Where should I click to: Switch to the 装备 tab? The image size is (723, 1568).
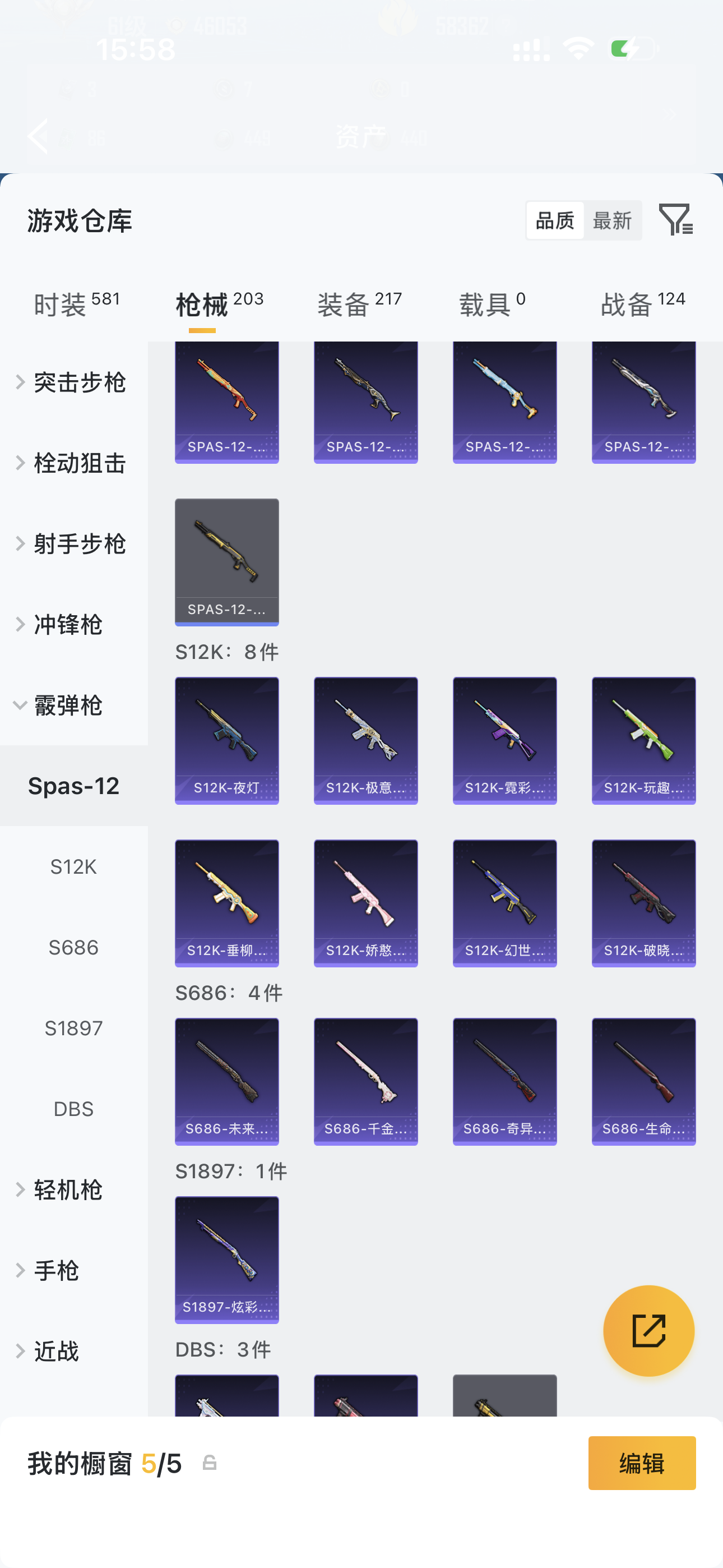[359, 304]
